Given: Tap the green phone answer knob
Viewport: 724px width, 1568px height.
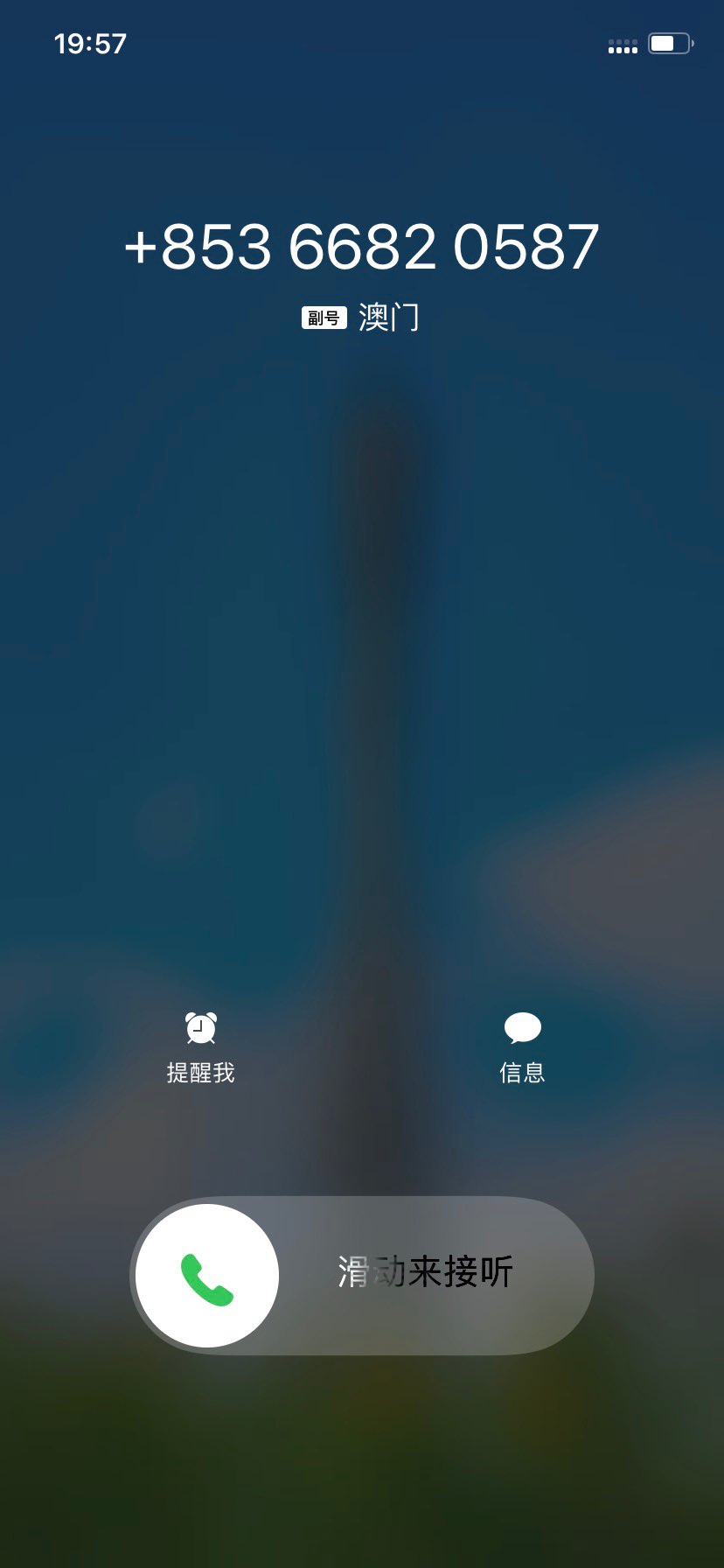Looking at the screenshot, I should pos(207,1277).
